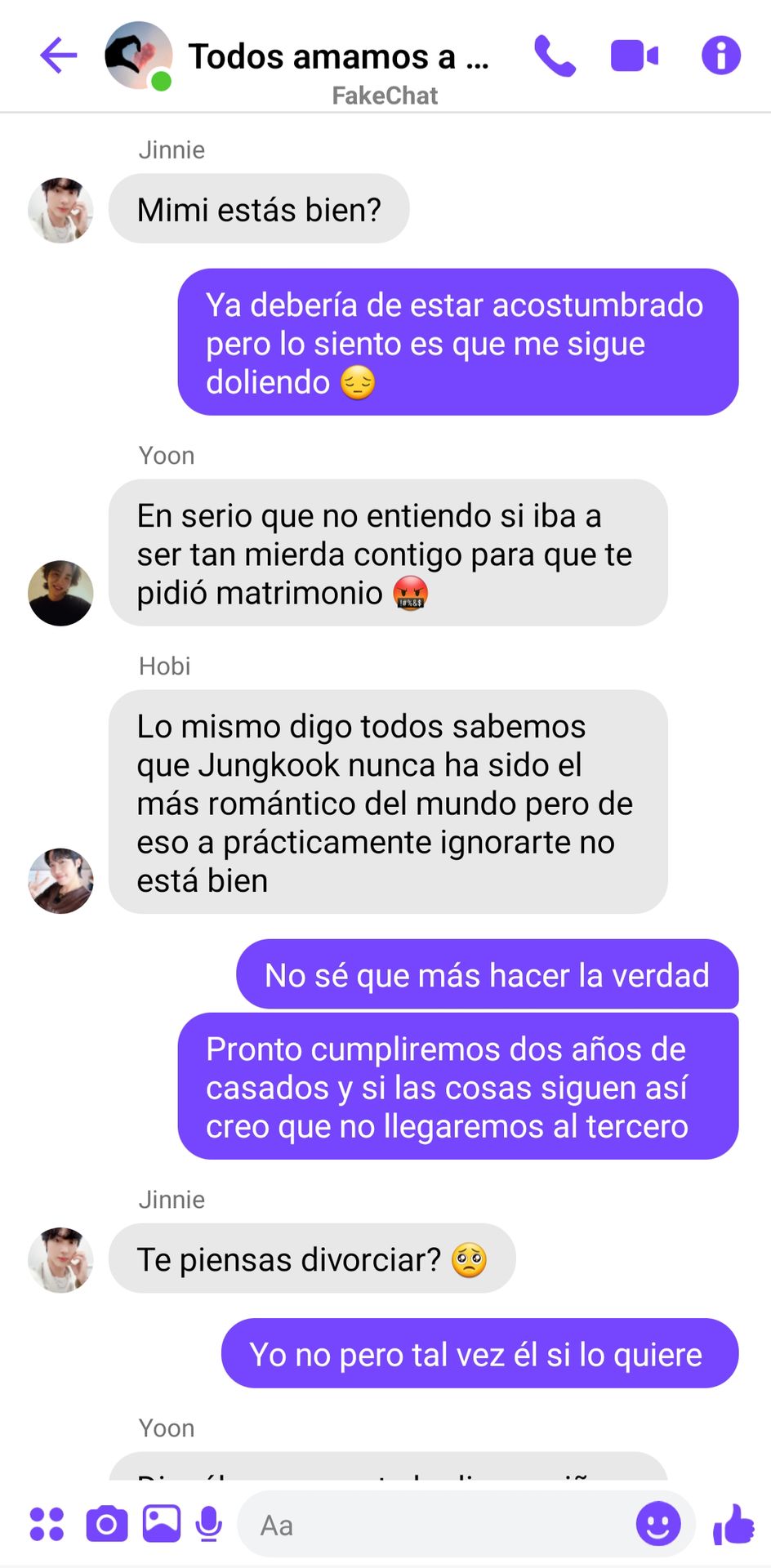Screen dimensions: 771x1568
Task: Send a thumbs-up like
Action: point(733,1524)
